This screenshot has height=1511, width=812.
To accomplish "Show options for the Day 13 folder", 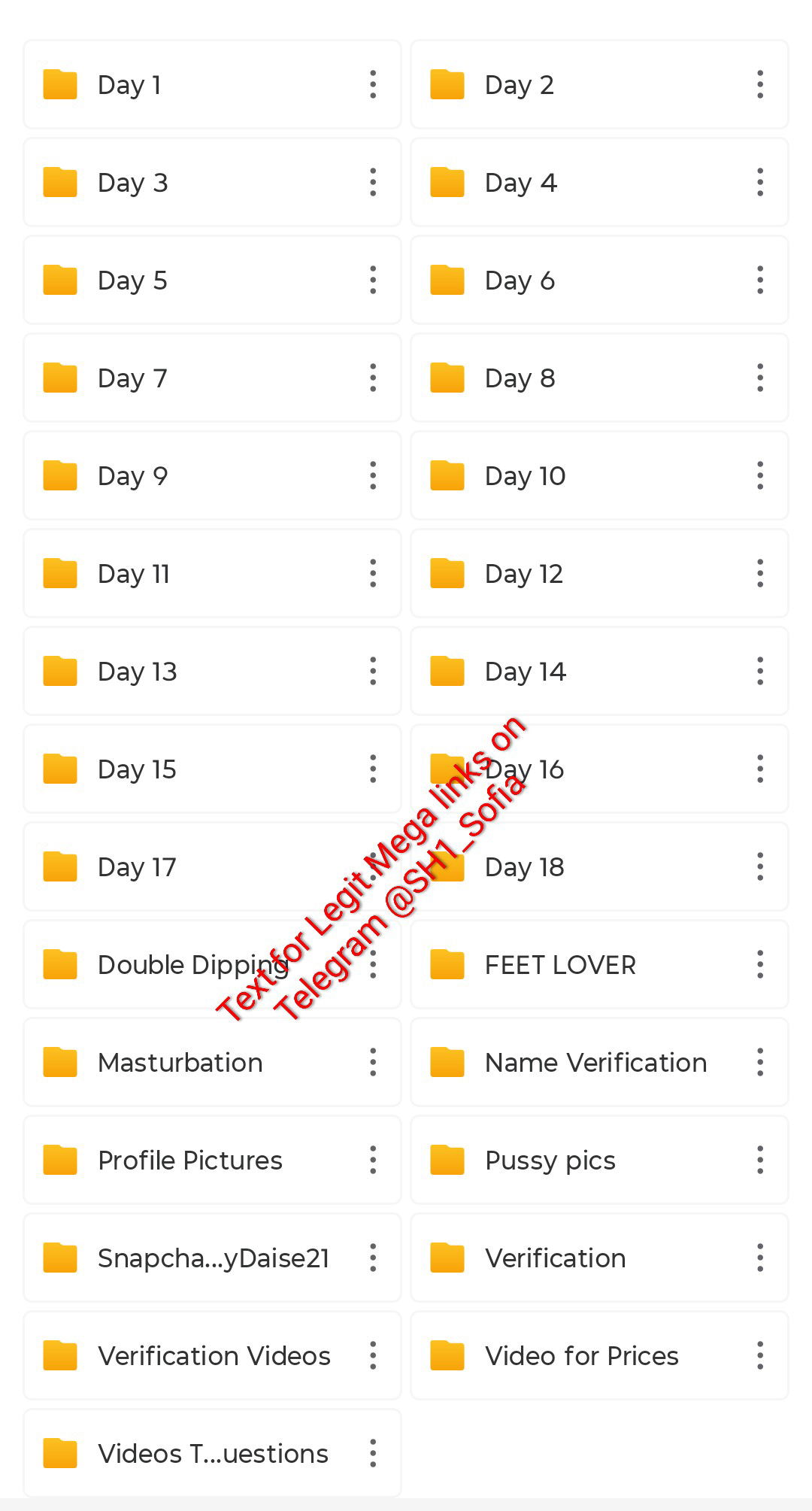I will click(373, 672).
